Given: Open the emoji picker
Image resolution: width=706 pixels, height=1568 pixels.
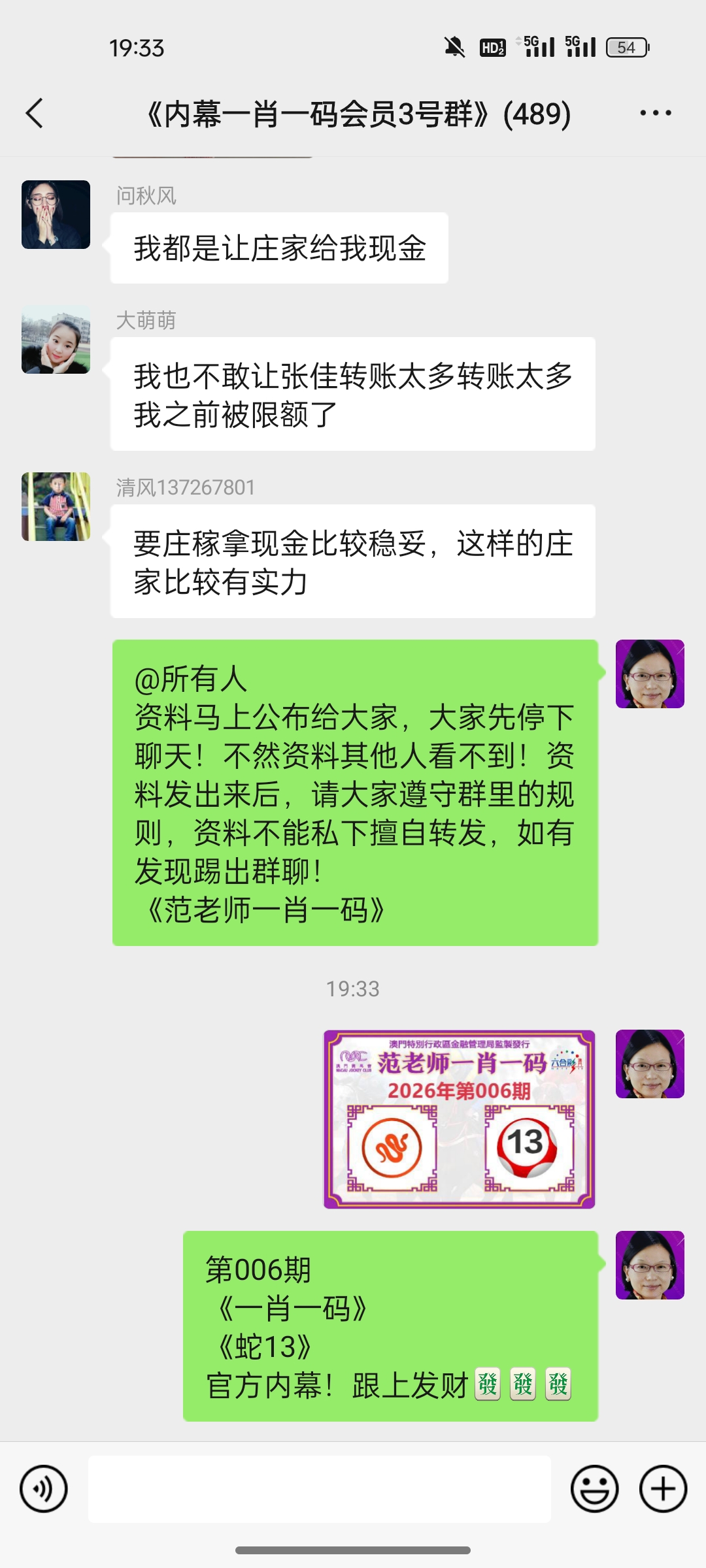Looking at the screenshot, I should [x=594, y=1489].
